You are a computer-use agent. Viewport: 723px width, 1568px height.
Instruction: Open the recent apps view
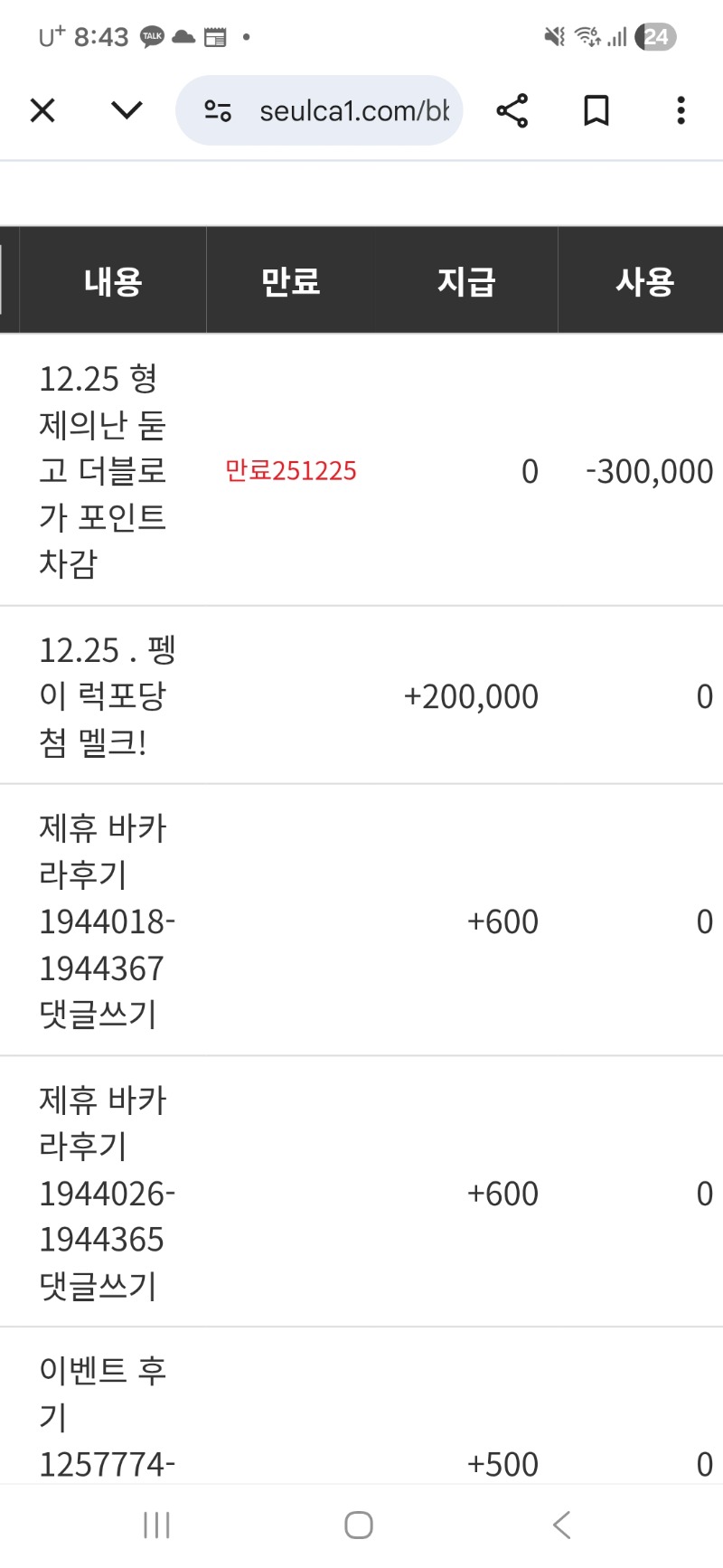[x=156, y=1525]
